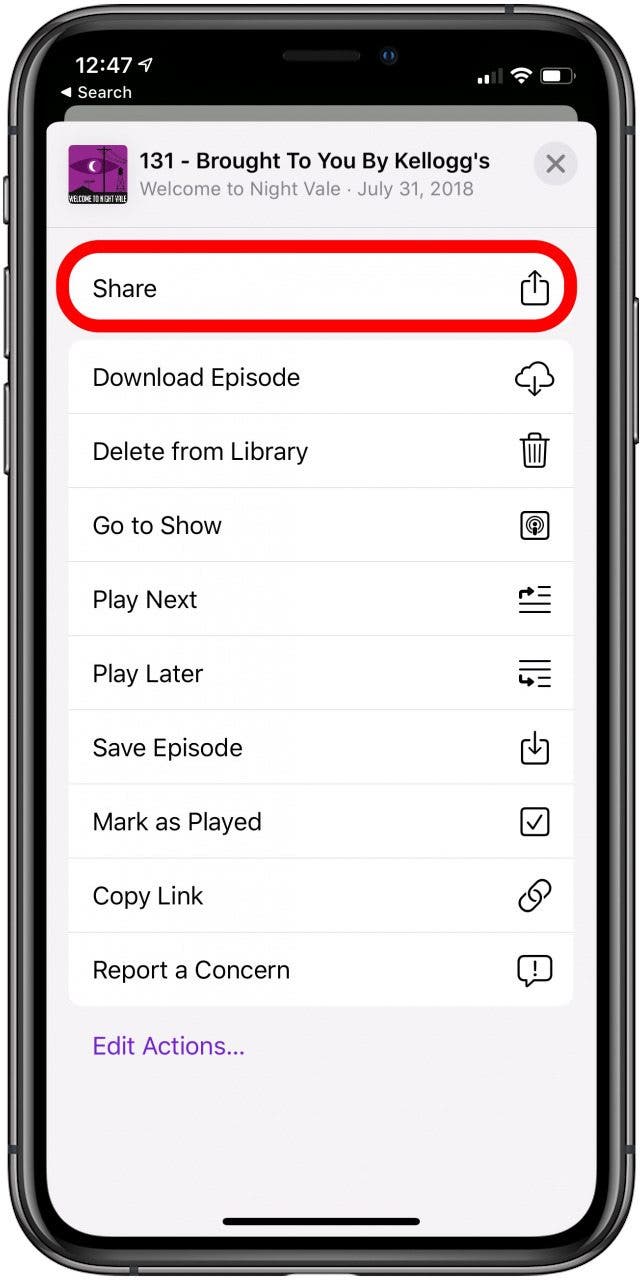
Task: Open Edit Actions…
Action: tap(168, 1046)
